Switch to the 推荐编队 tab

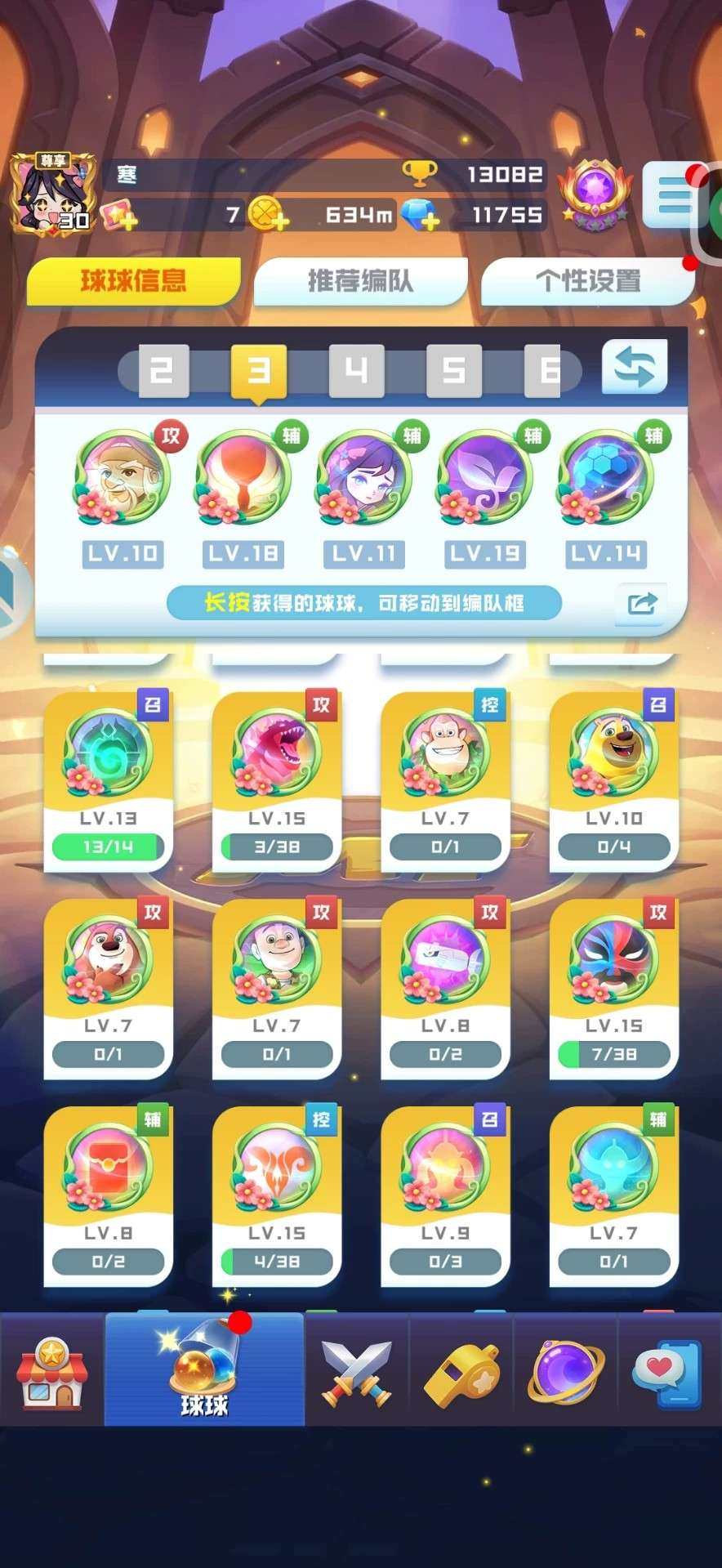click(360, 281)
